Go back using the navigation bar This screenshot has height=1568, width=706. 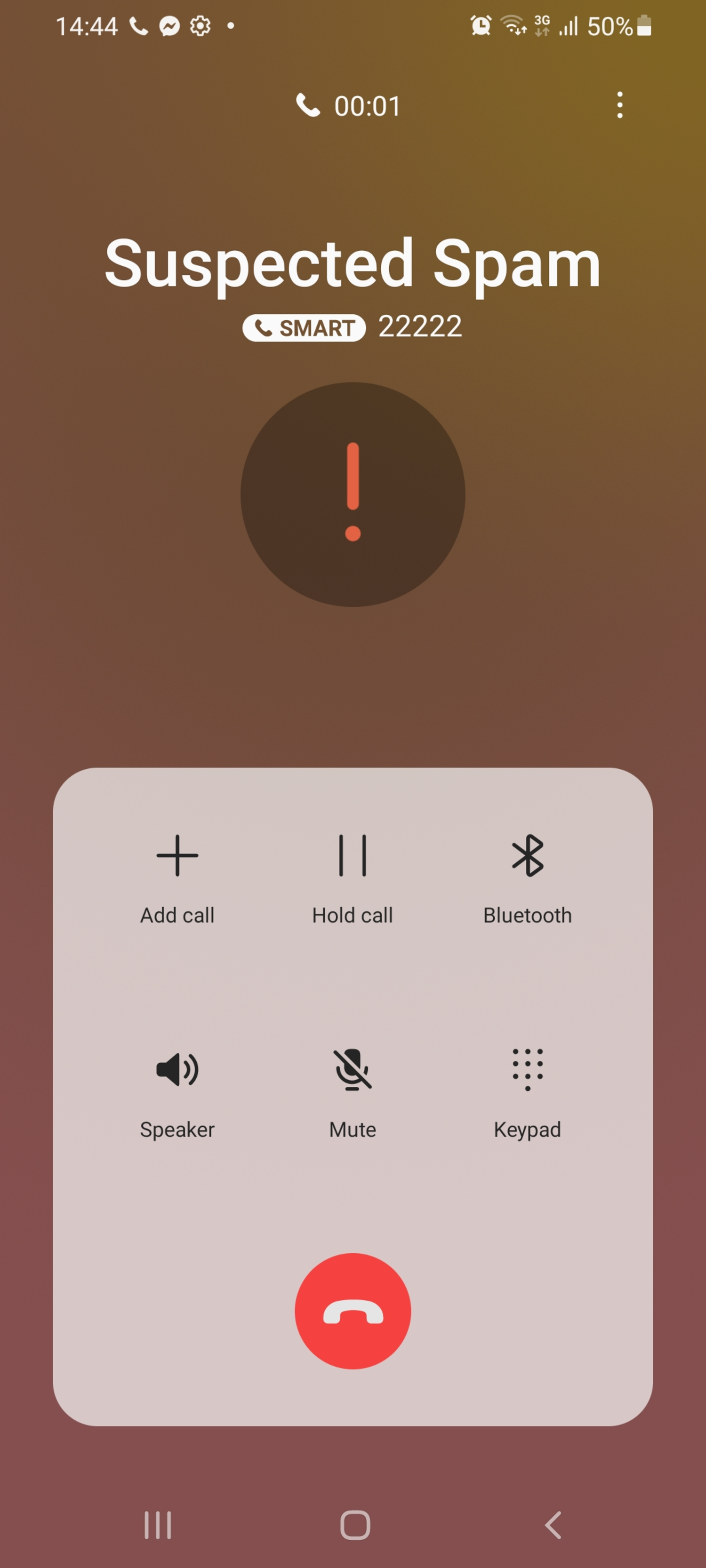[553, 1525]
